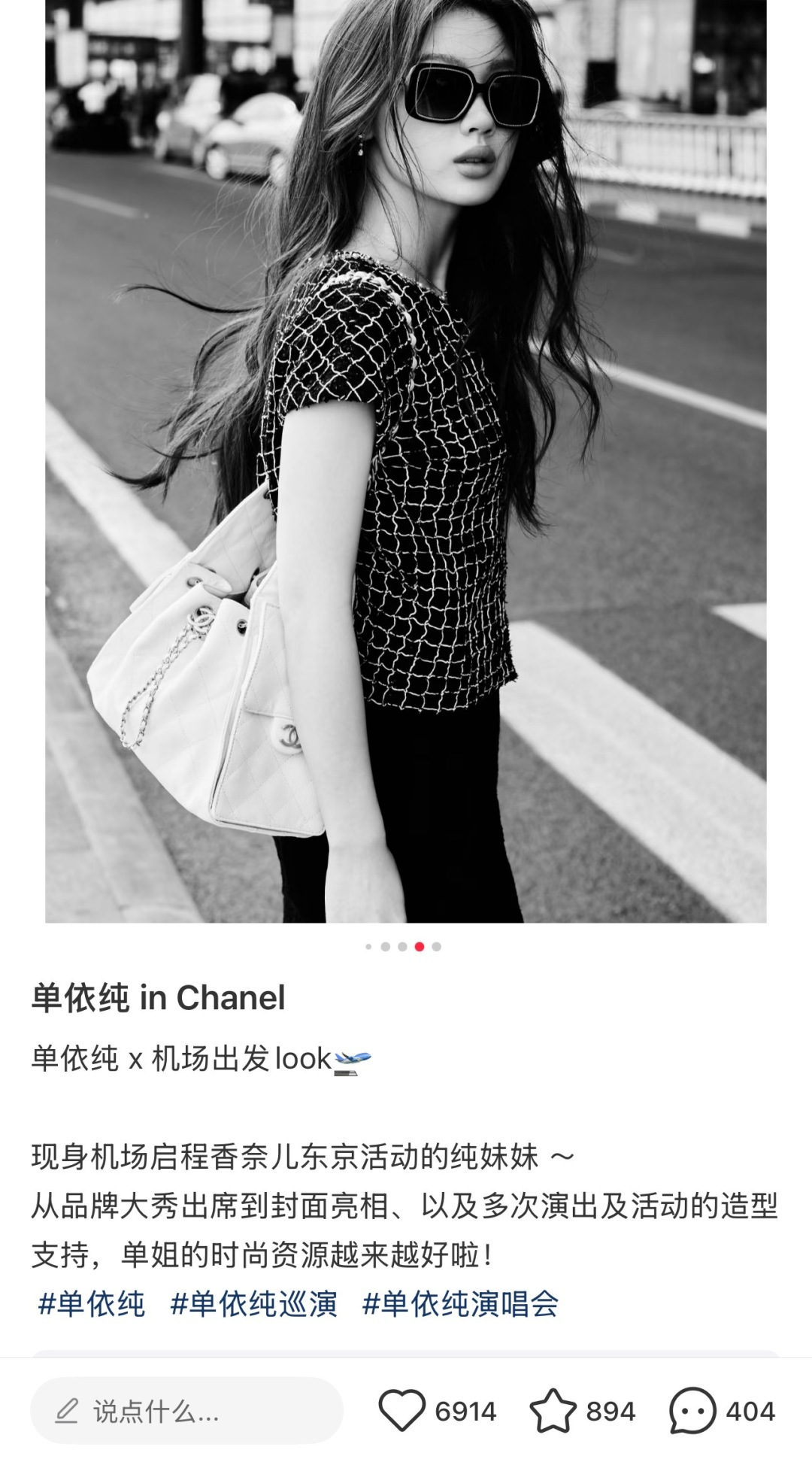
Task: Save the post using the star icon
Action: (553, 1410)
